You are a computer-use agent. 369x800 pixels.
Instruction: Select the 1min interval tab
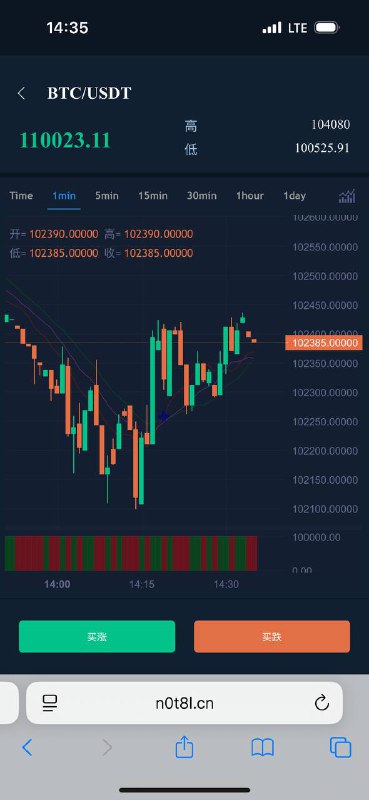pyautogui.click(x=64, y=195)
